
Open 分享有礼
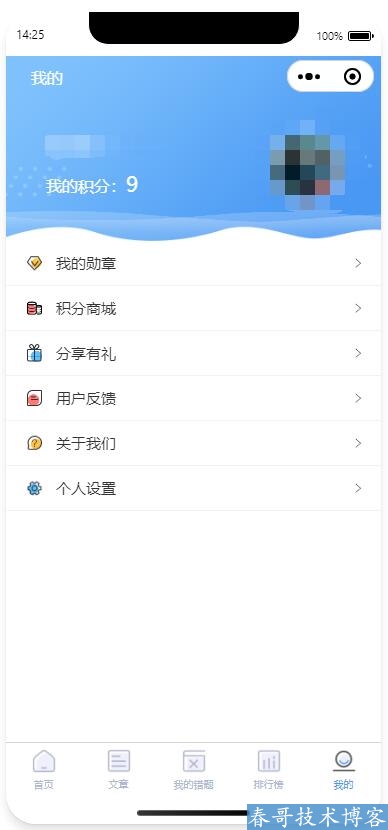point(194,353)
